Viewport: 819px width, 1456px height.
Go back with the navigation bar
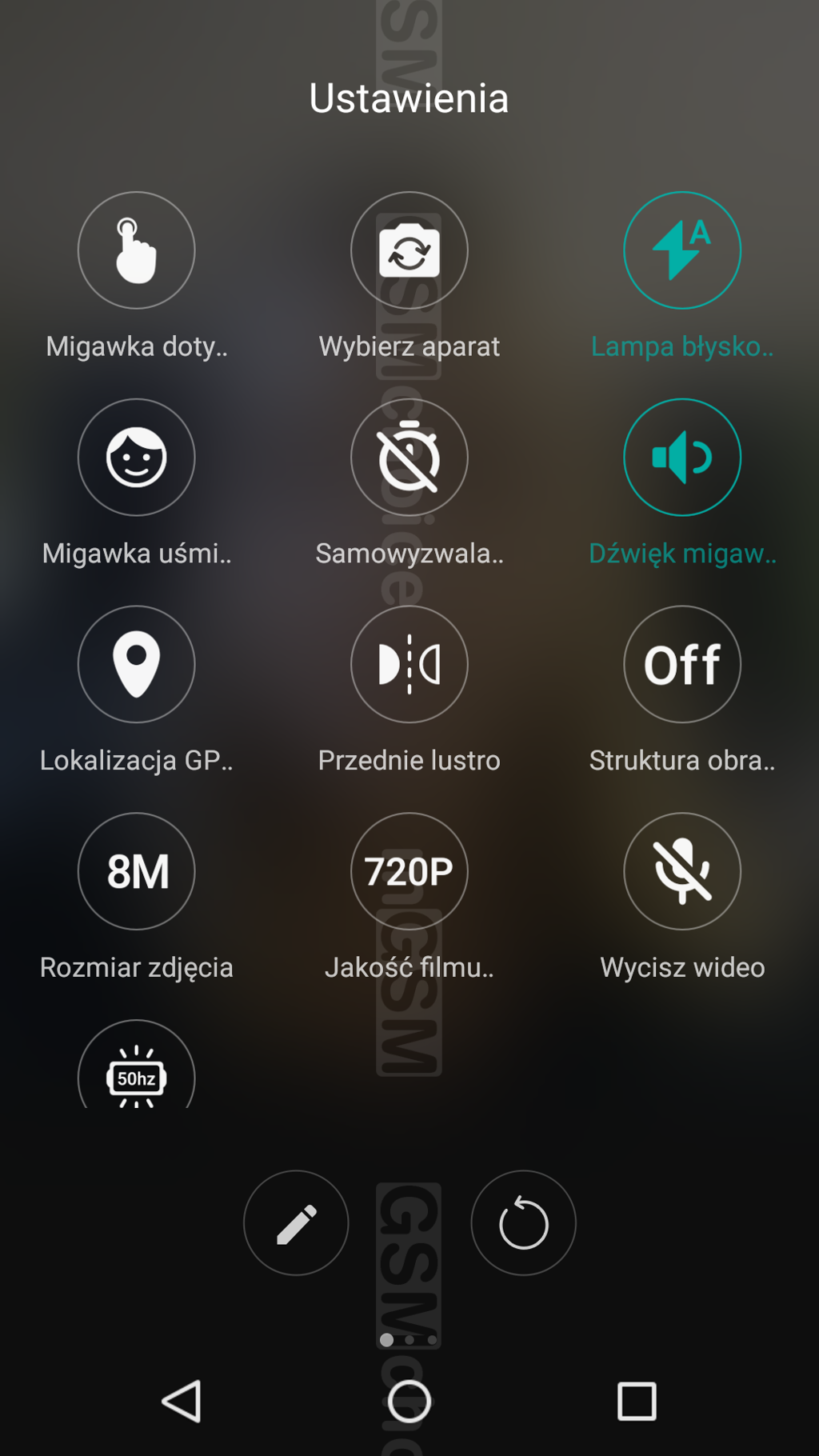pyautogui.click(x=182, y=1402)
